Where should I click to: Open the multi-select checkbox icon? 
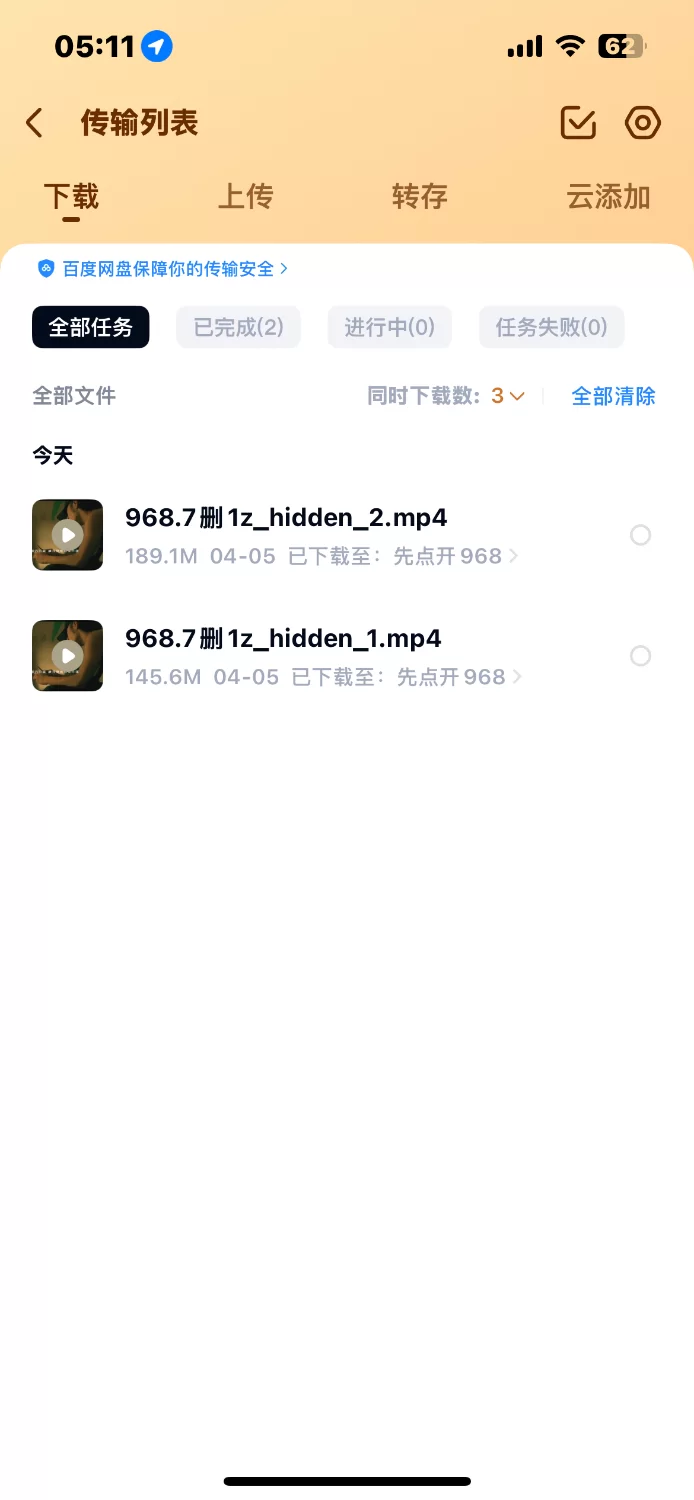578,123
